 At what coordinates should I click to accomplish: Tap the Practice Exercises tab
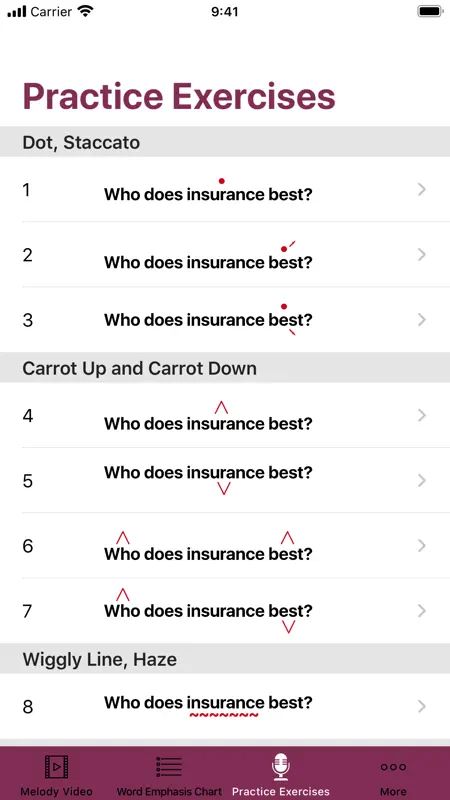(281, 774)
